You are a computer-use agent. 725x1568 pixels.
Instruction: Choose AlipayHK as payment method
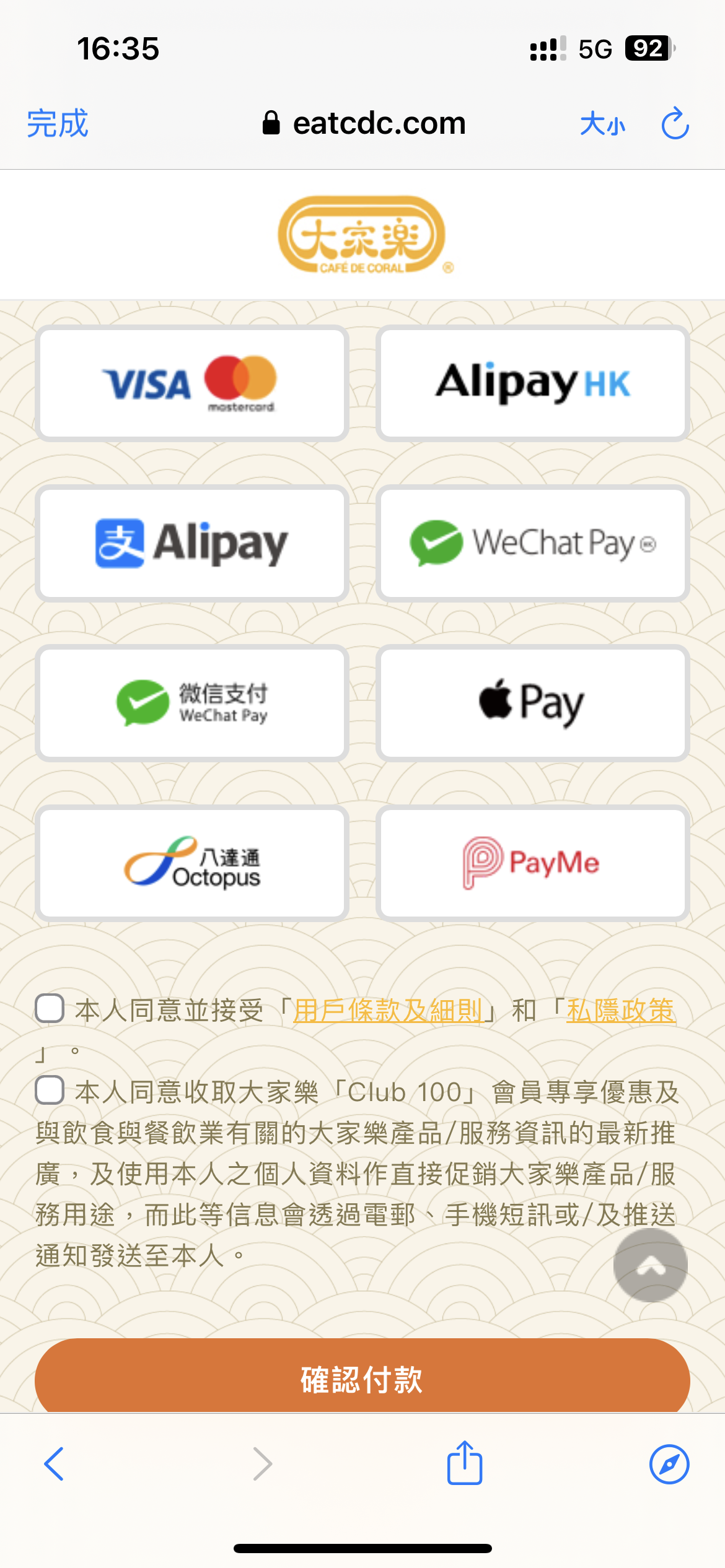(533, 383)
